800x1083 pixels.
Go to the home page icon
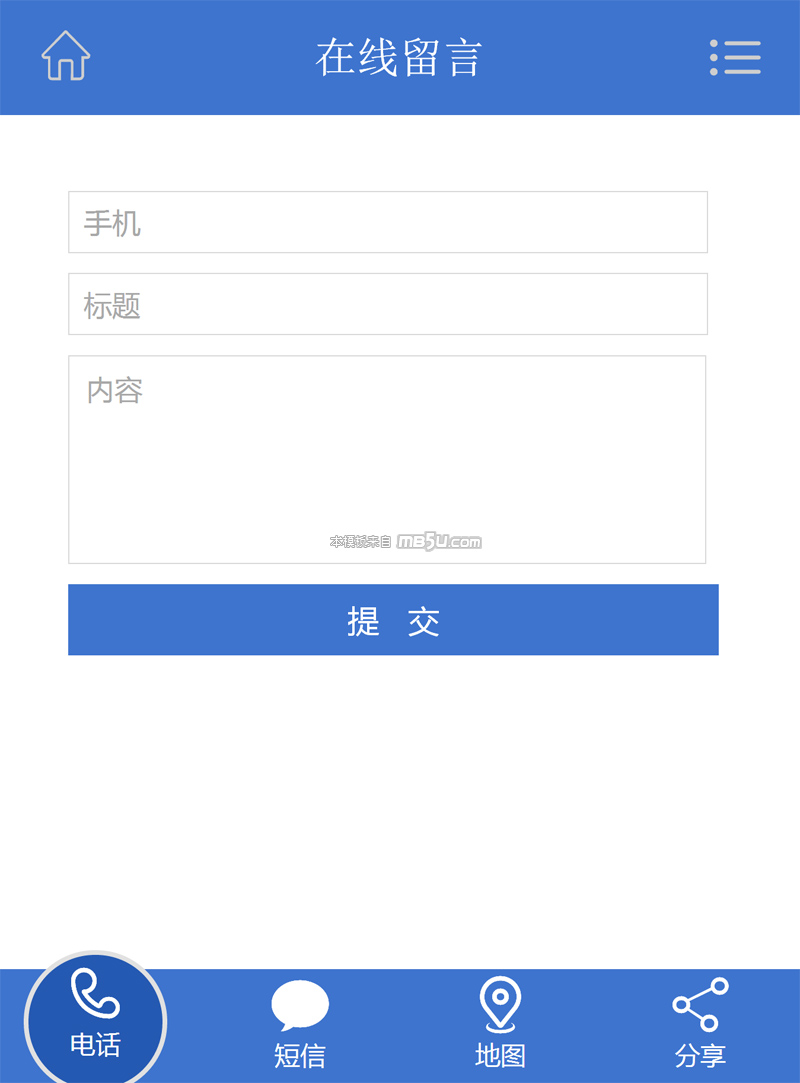click(x=66, y=56)
